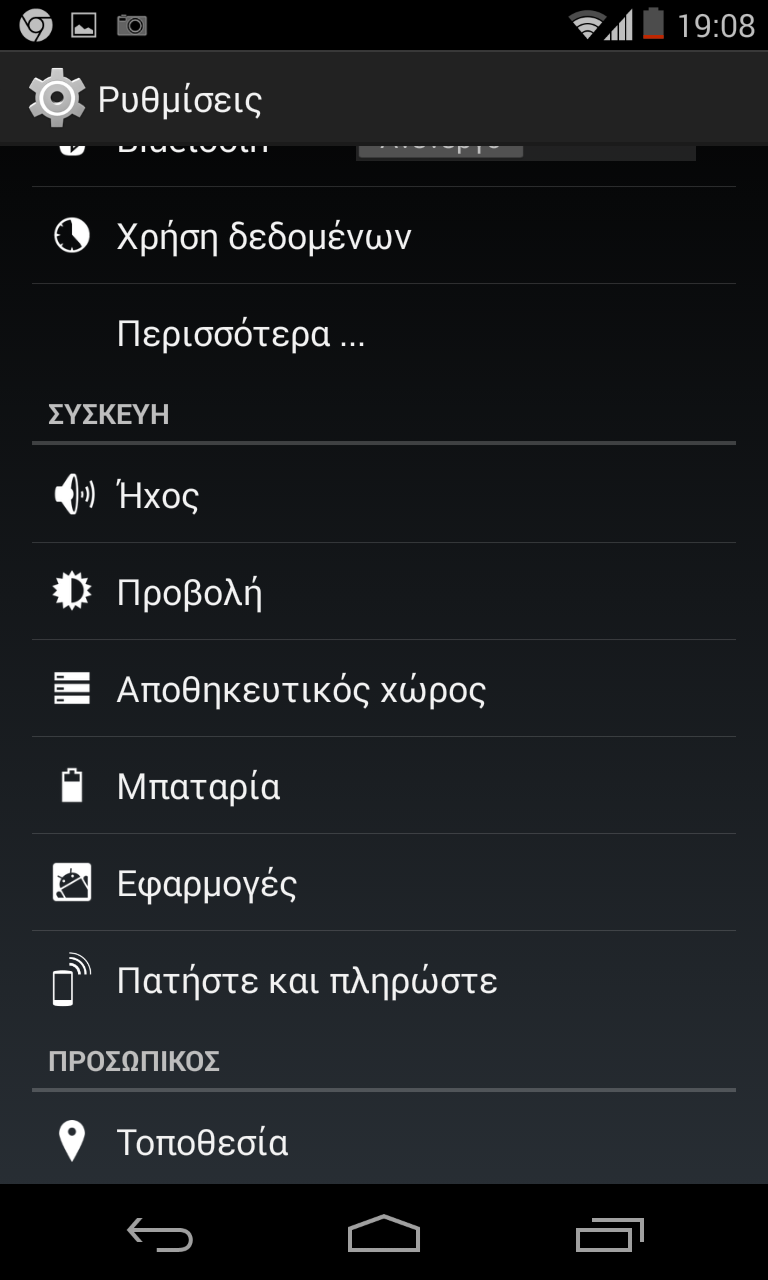
Task: Tap the system back button
Action: point(160,1234)
